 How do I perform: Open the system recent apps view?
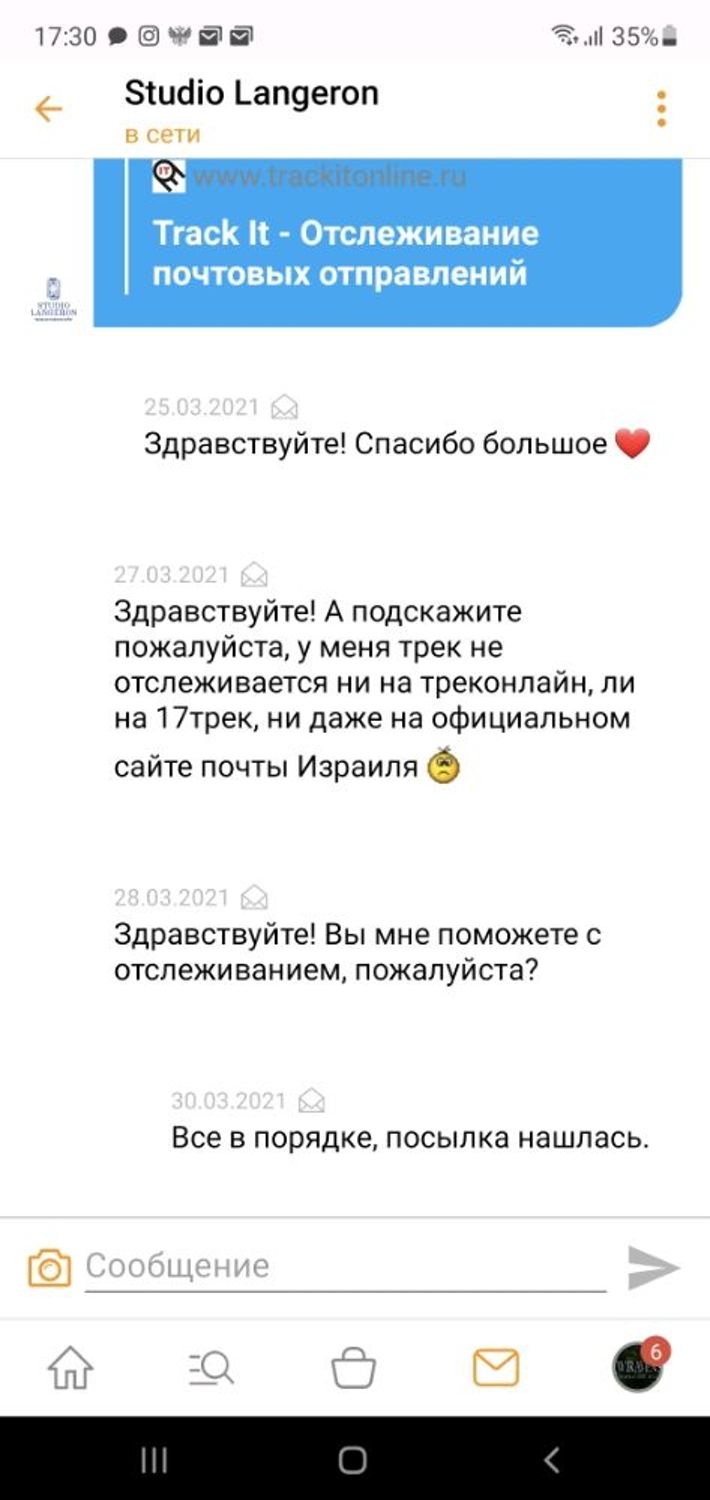pos(153,1461)
